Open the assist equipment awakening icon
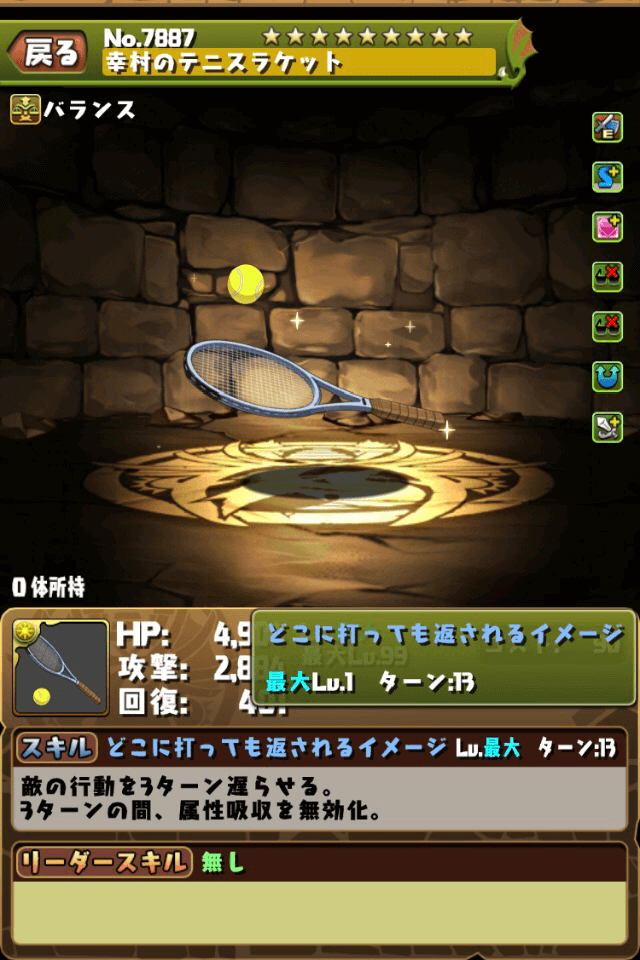Screen dimensions: 640x960 607,126
